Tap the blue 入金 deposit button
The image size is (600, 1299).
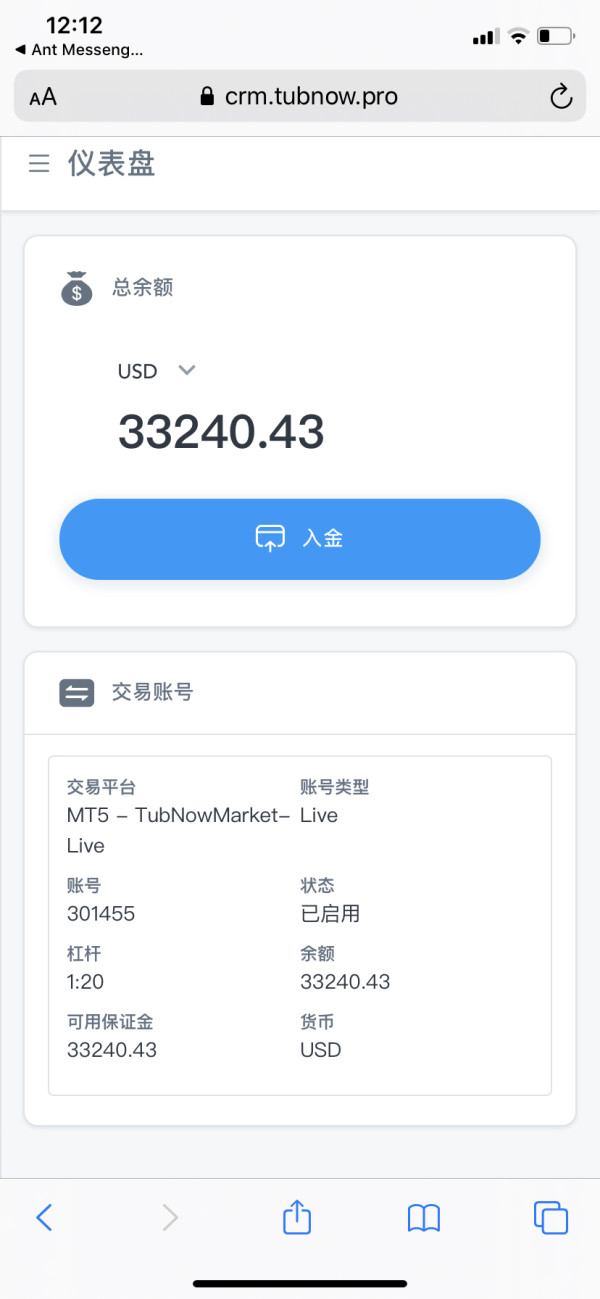(300, 538)
